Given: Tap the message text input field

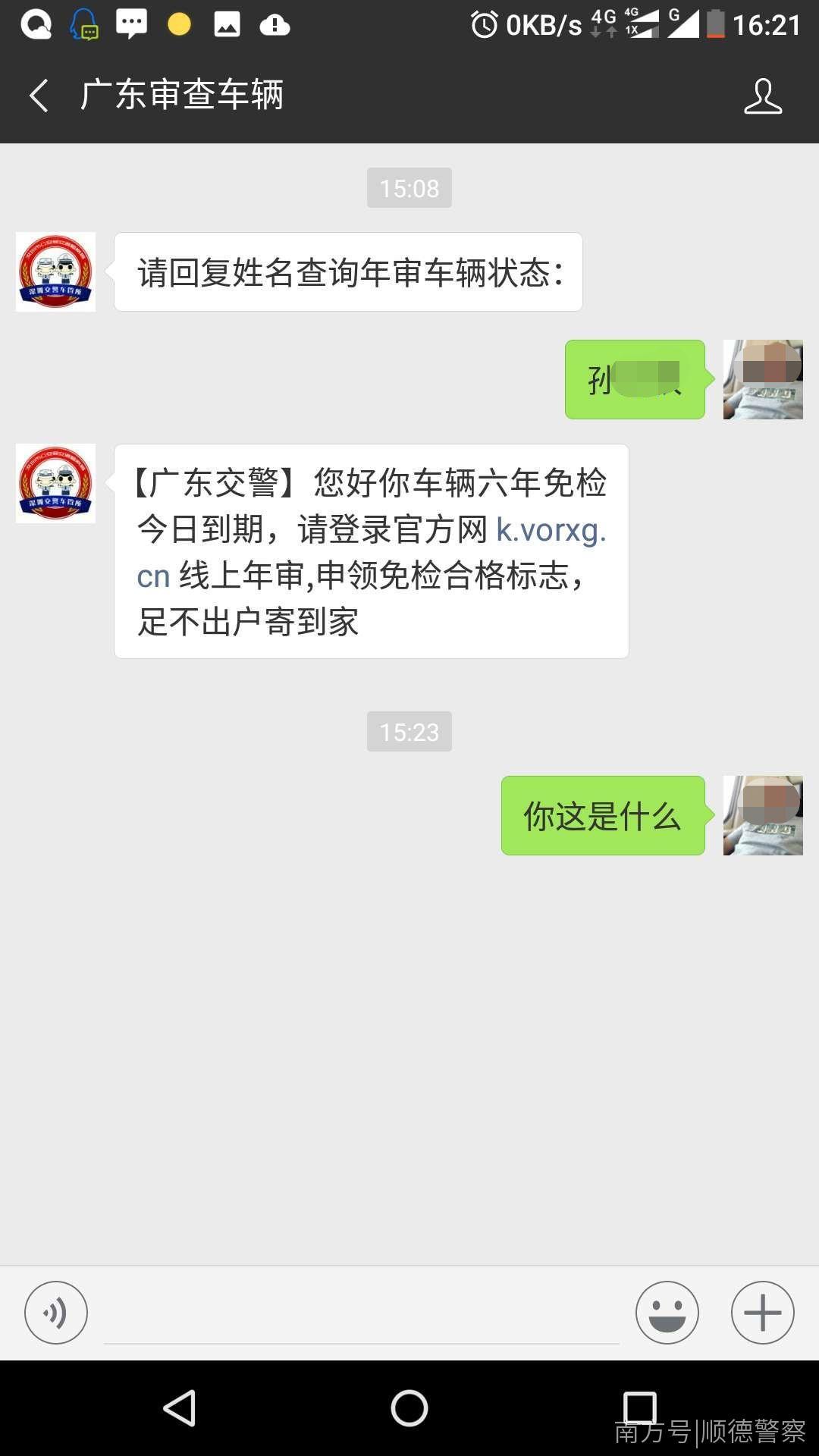Looking at the screenshot, I should coord(361,1313).
